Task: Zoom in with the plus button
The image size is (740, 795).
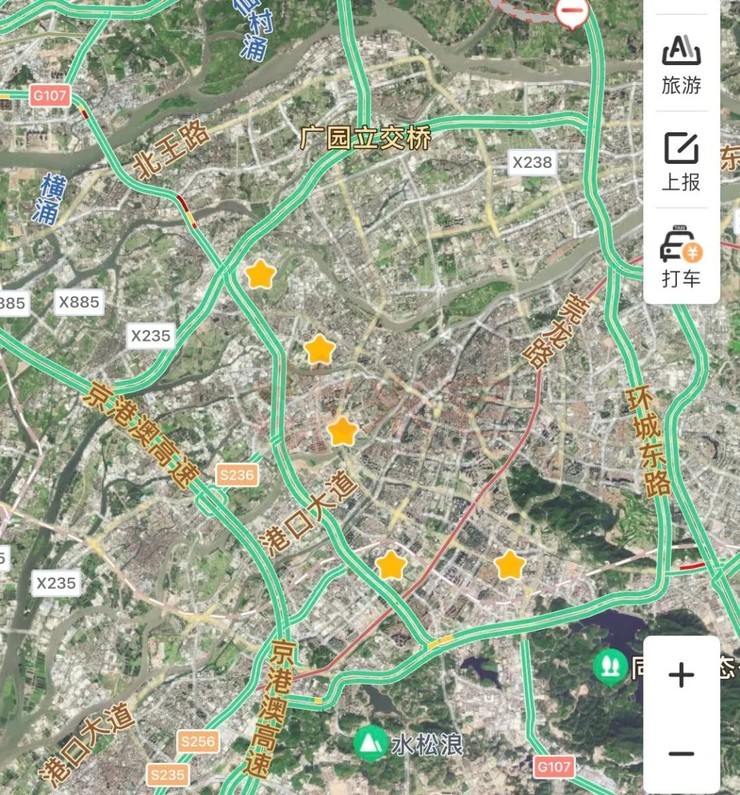Action: coord(681,675)
